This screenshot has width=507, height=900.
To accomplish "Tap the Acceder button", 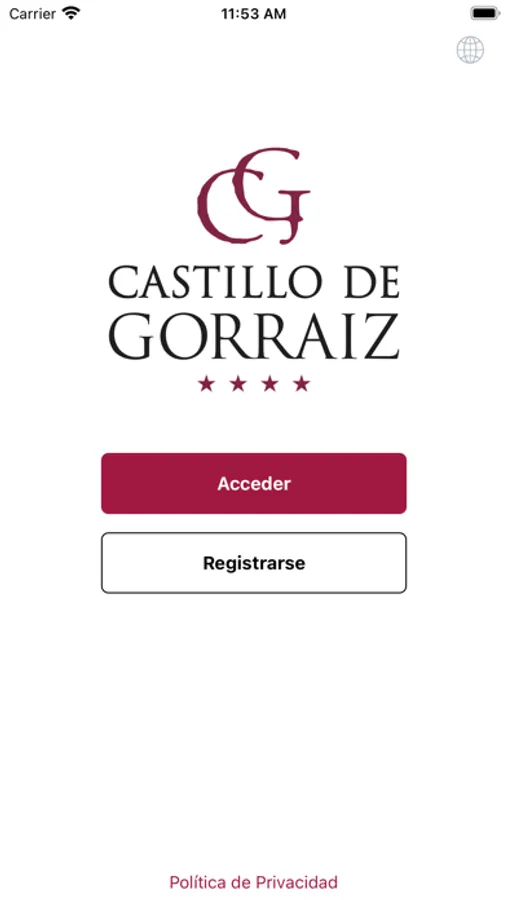I will 254,483.
